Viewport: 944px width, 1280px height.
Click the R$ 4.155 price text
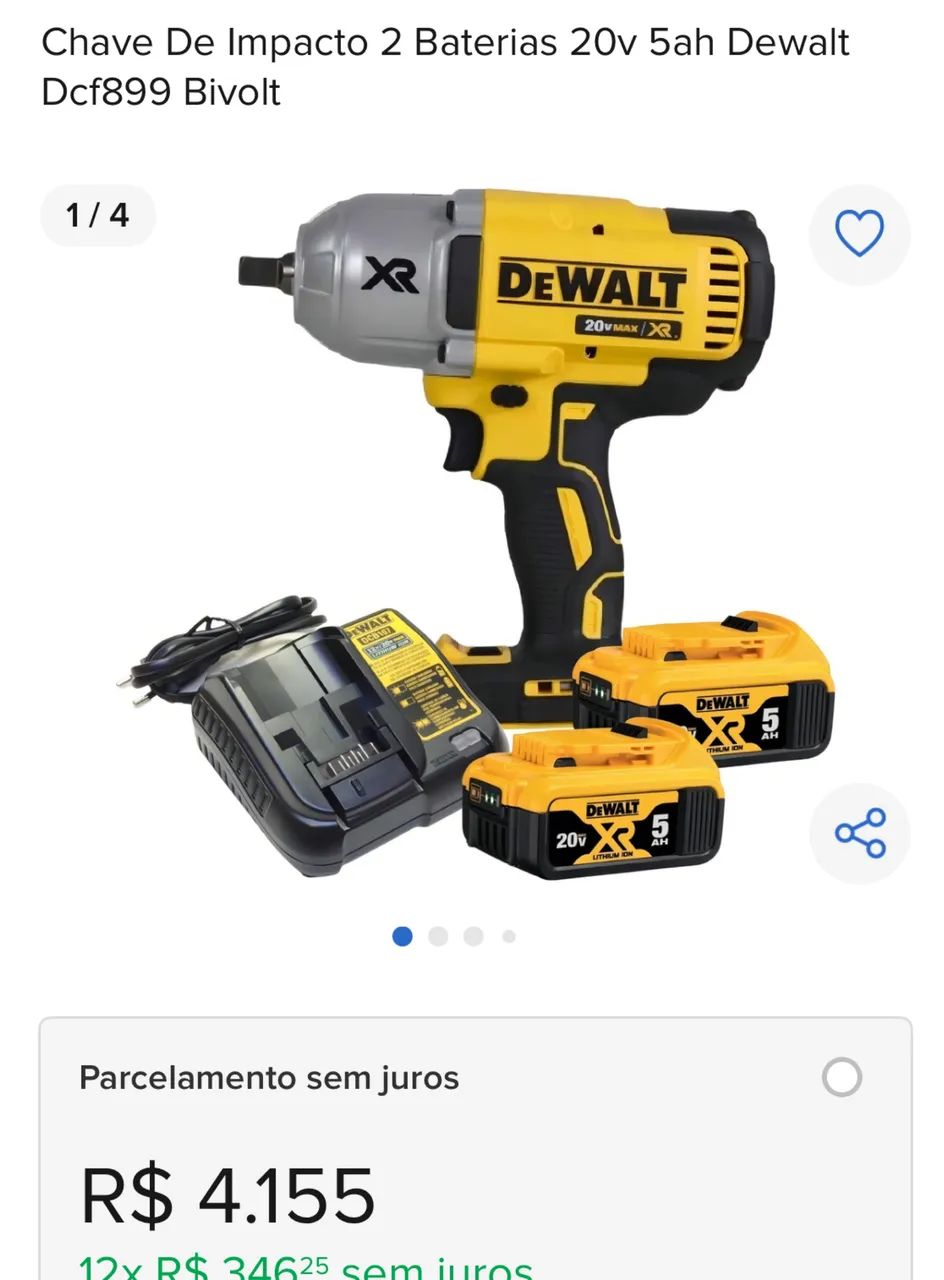point(228,1195)
